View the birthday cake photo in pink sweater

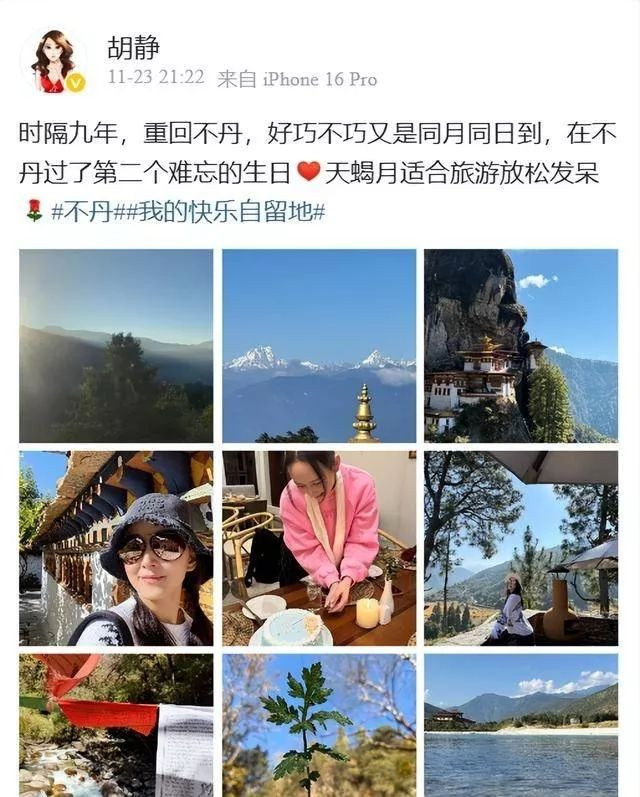pos(319,548)
